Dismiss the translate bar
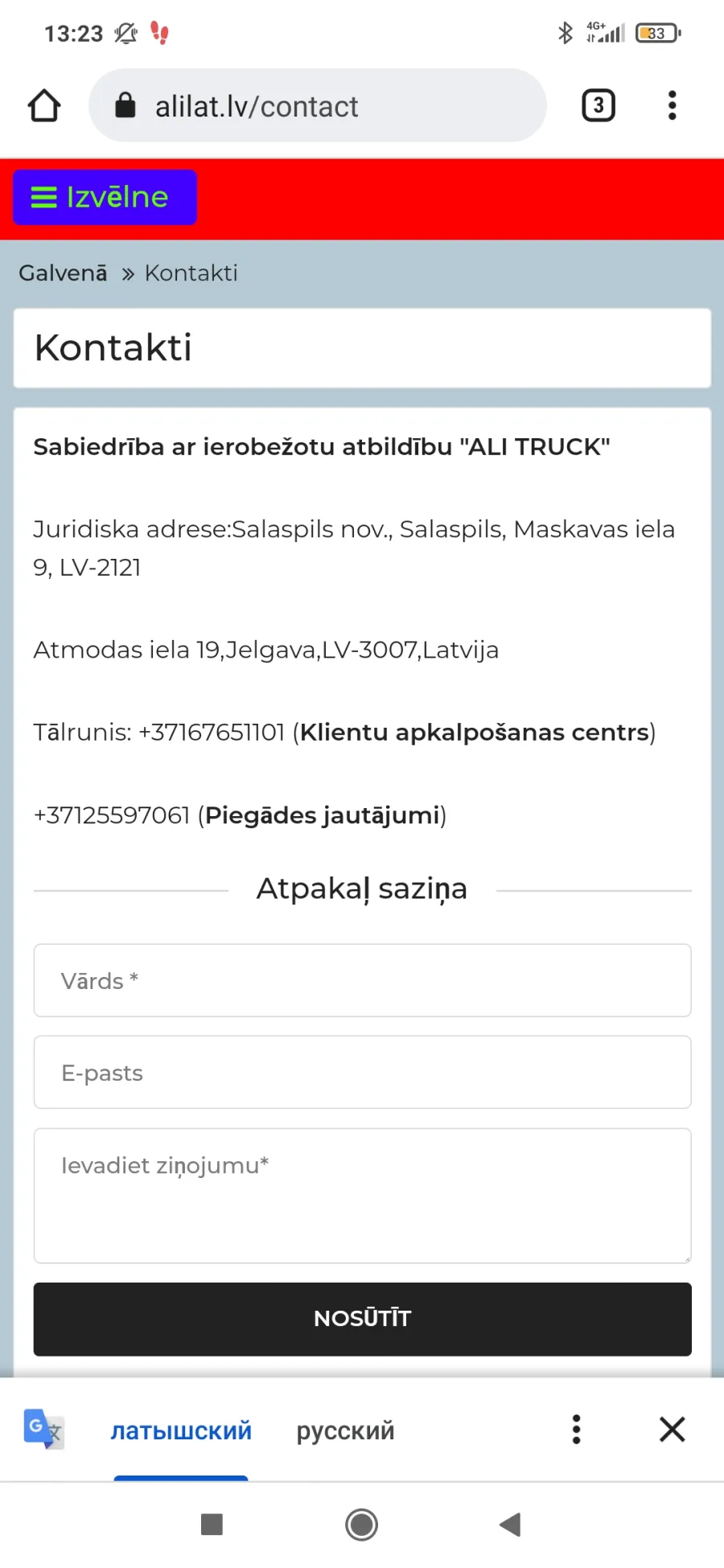Image resolution: width=724 pixels, height=1568 pixels. pyautogui.click(x=673, y=1430)
